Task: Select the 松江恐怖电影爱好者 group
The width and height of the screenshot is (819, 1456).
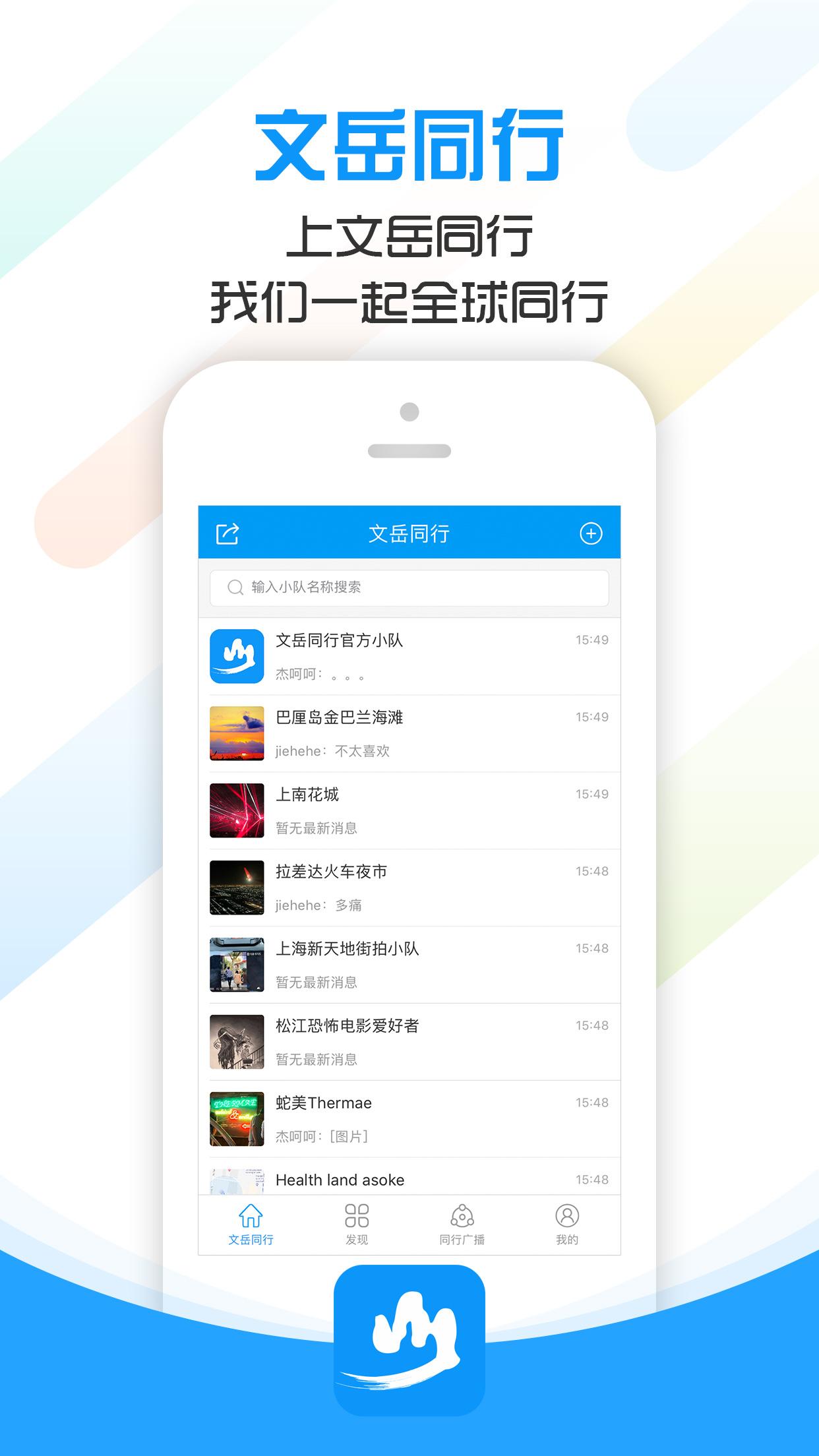Action: pyautogui.click(x=409, y=1041)
